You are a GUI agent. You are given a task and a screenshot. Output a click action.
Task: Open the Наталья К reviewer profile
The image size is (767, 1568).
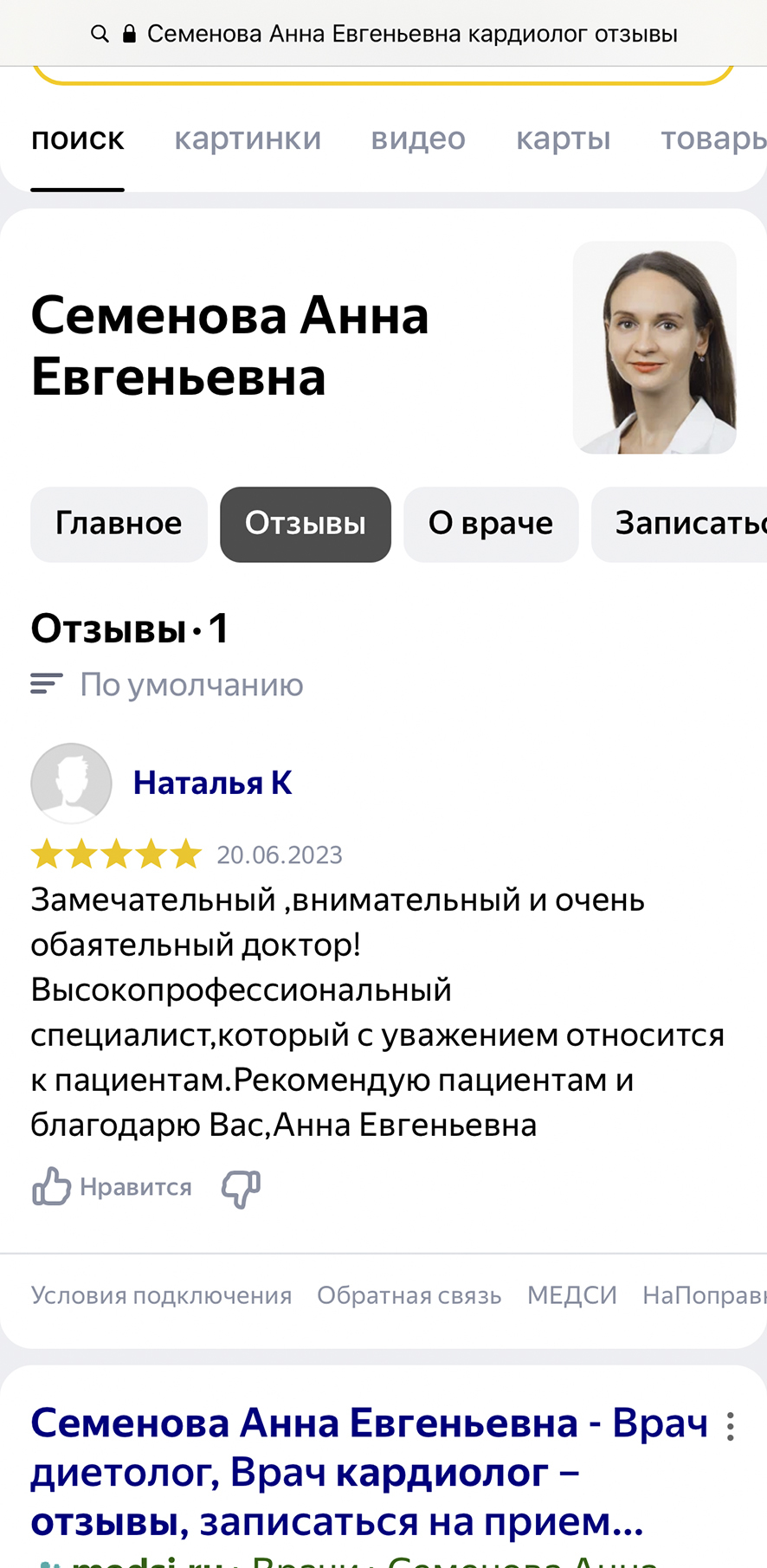tap(212, 782)
